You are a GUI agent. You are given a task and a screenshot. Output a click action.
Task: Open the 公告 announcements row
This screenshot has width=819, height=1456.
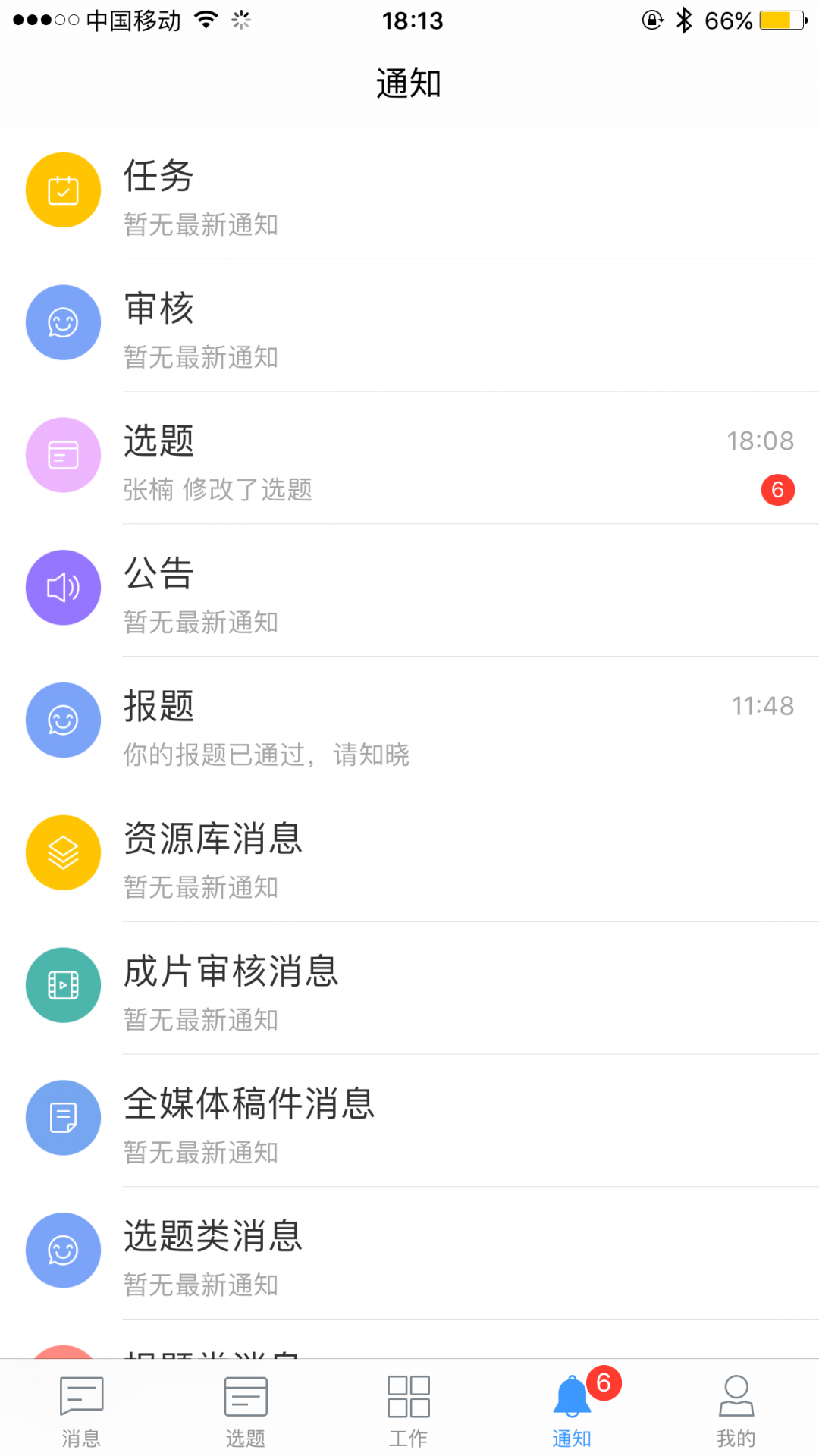(x=409, y=591)
